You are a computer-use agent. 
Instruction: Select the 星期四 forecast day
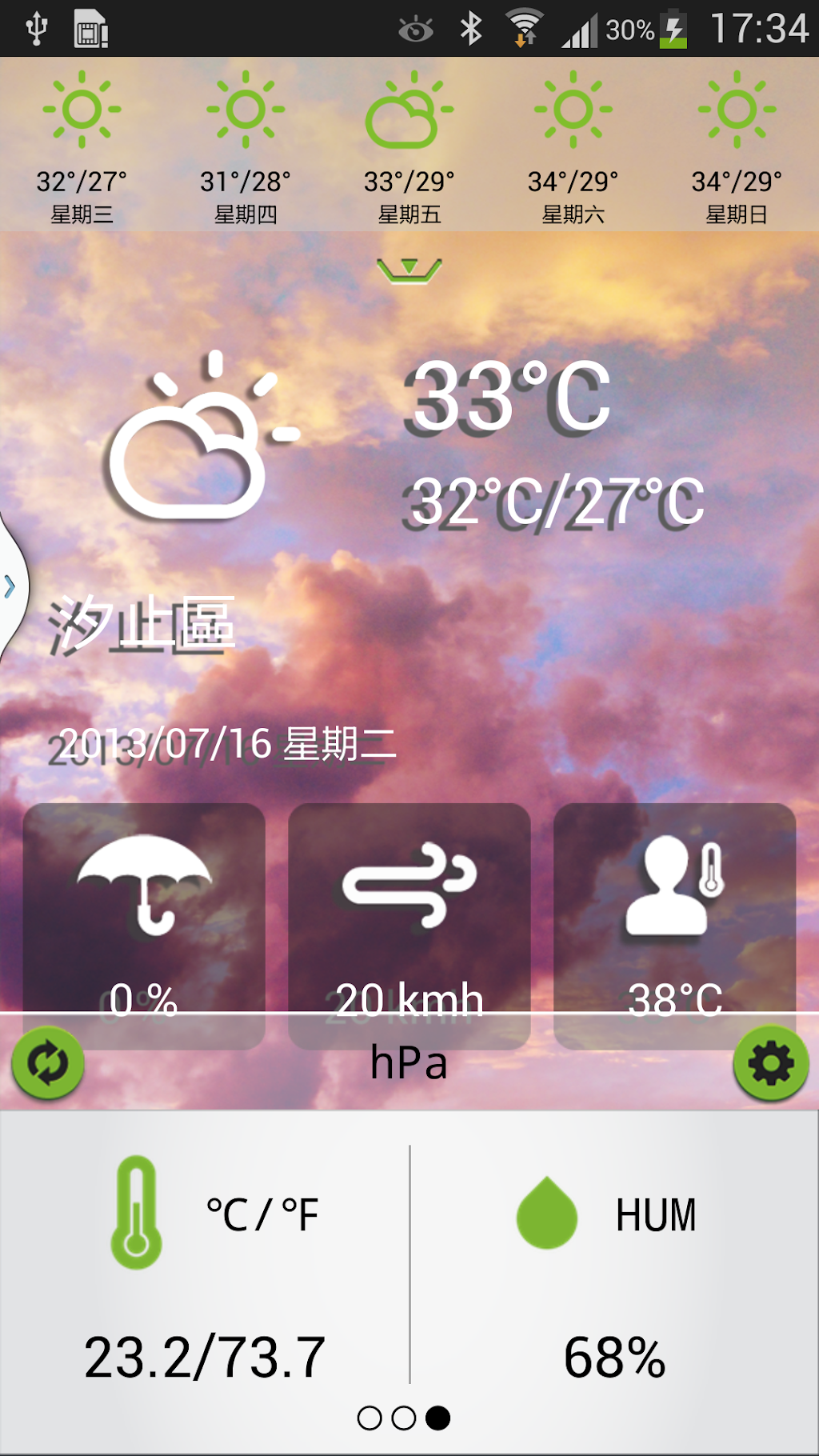pyautogui.click(x=246, y=148)
